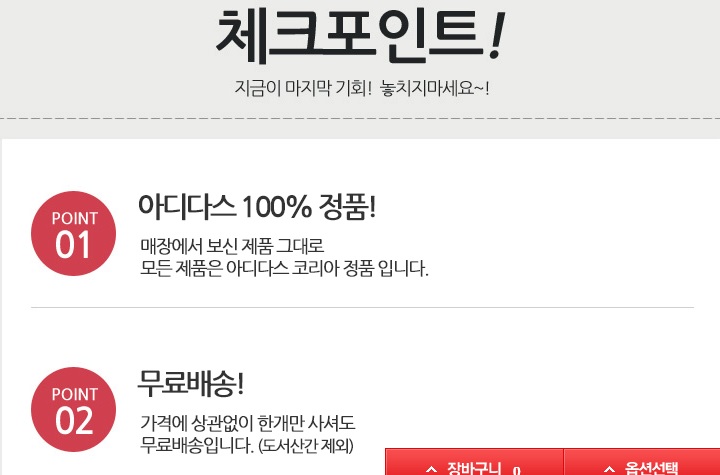This screenshot has height=475, width=720.
Task: Open the 옵션선택 option selector
Action: pyautogui.click(x=642, y=463)
